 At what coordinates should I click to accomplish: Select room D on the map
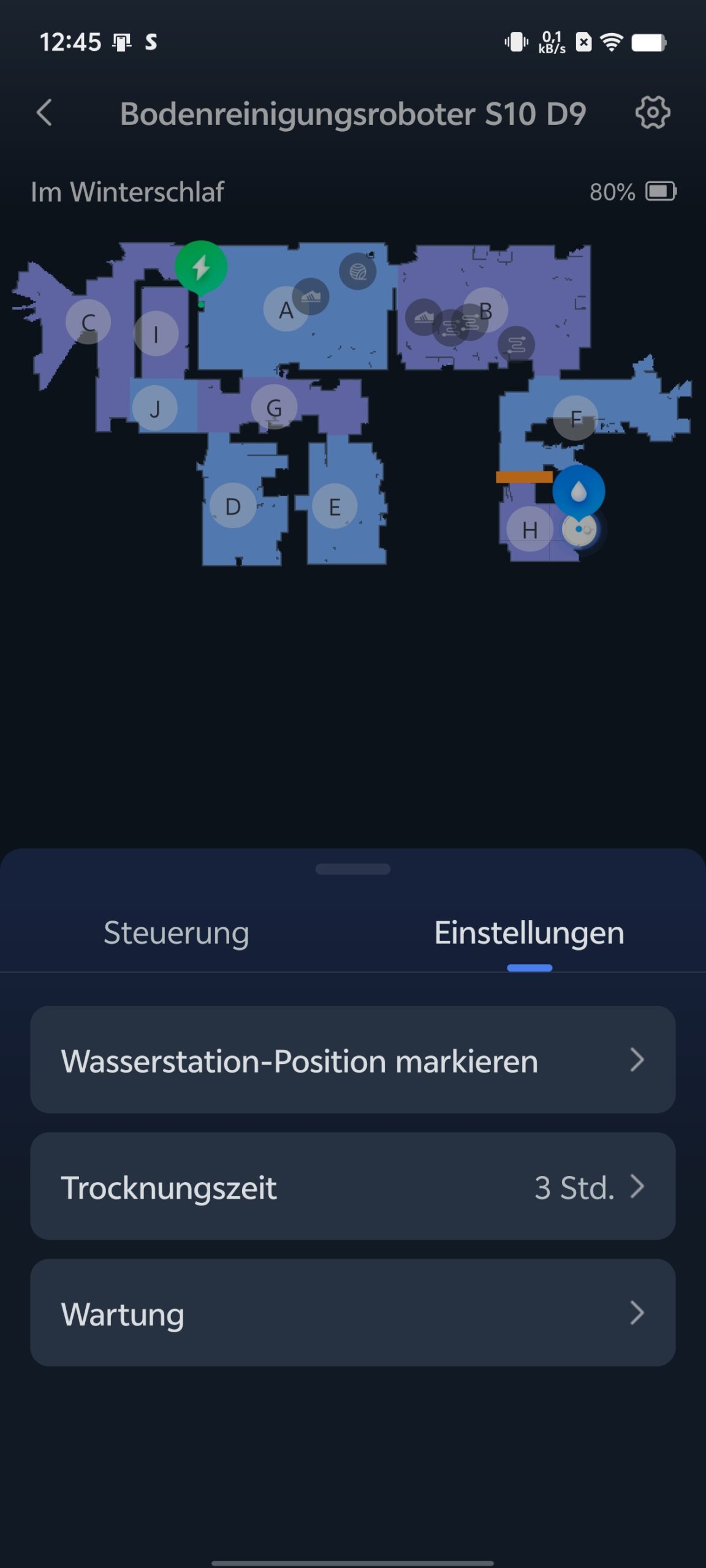(232, 506)
